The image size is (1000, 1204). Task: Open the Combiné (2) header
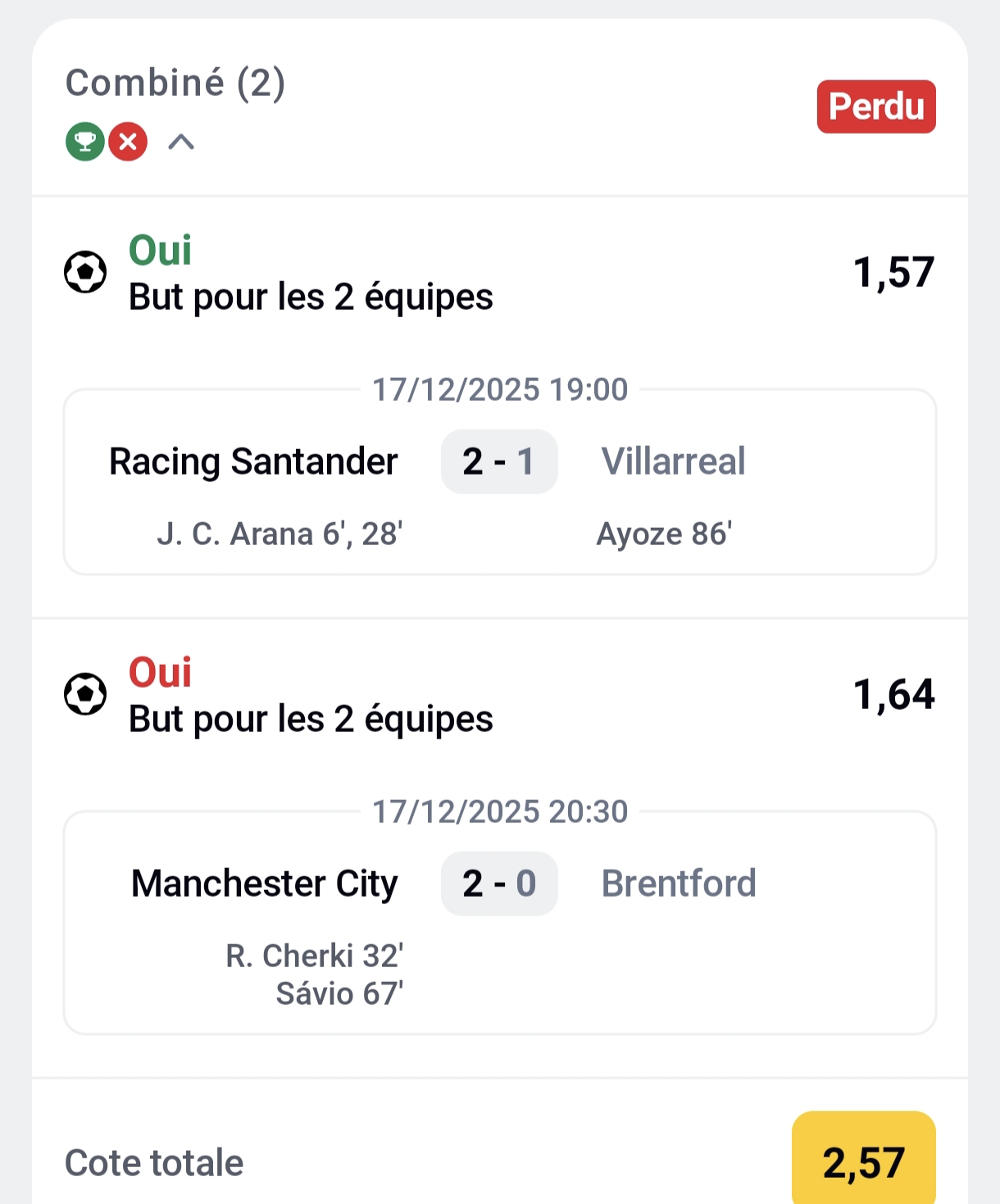pos(175,83)
